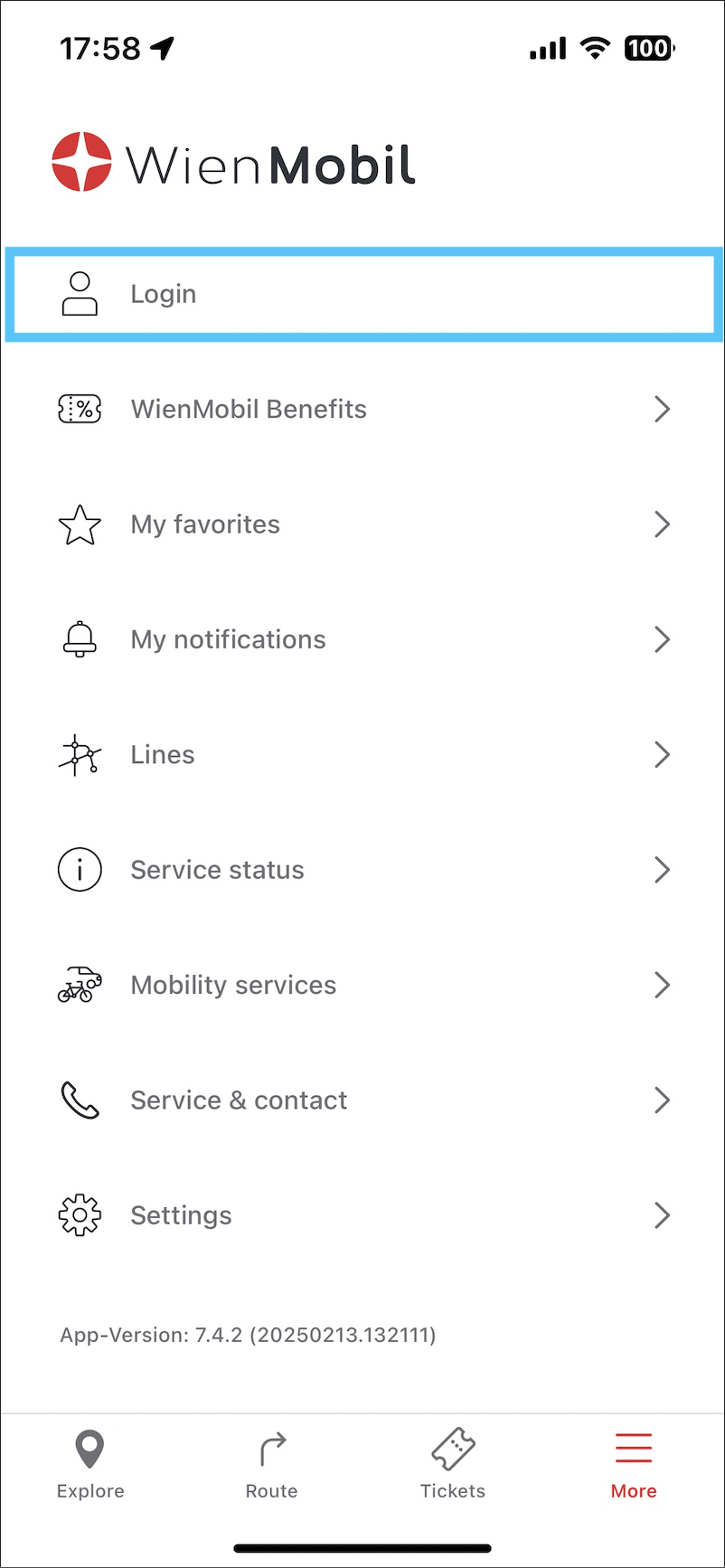Check Service status

click(362, 870)
